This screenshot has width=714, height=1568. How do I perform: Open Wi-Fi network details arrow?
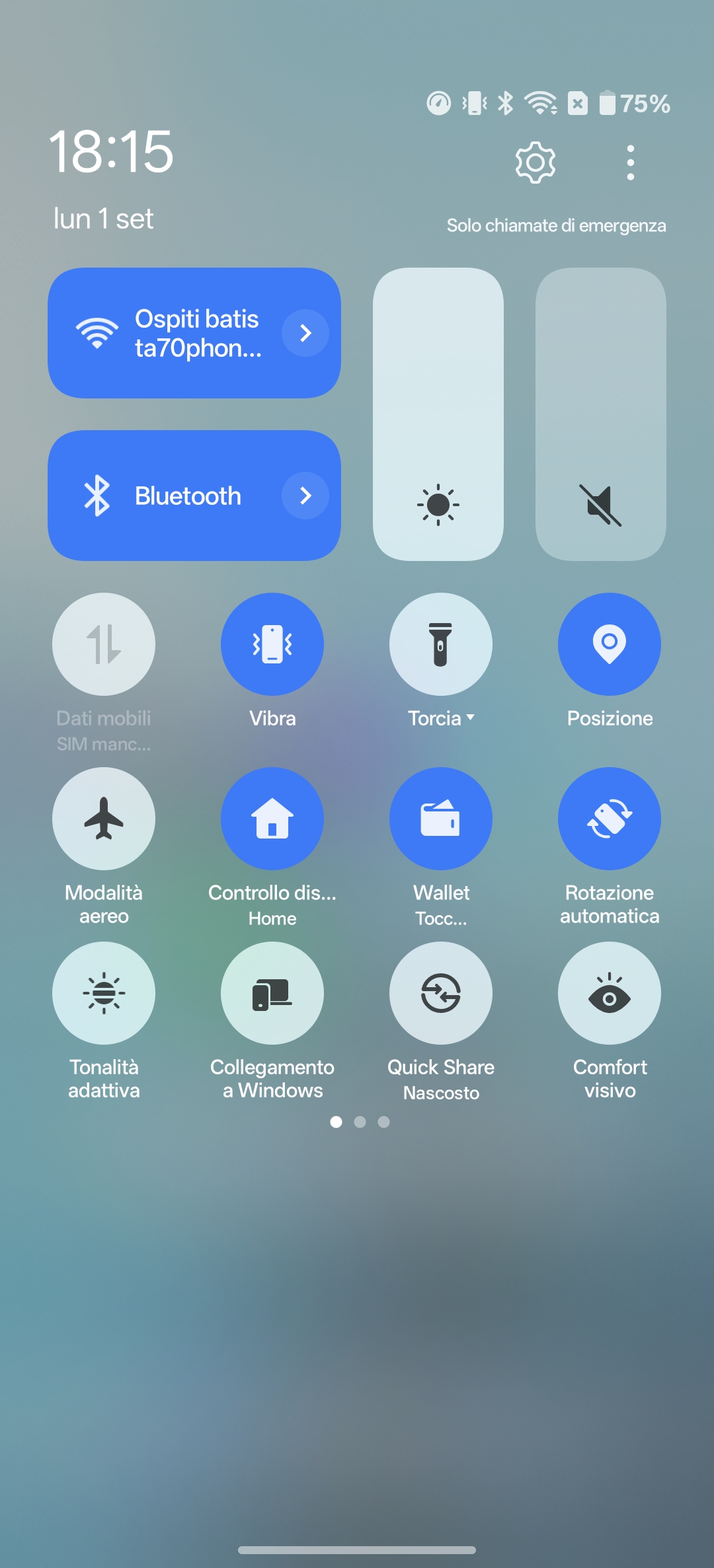tap(305, 333)
